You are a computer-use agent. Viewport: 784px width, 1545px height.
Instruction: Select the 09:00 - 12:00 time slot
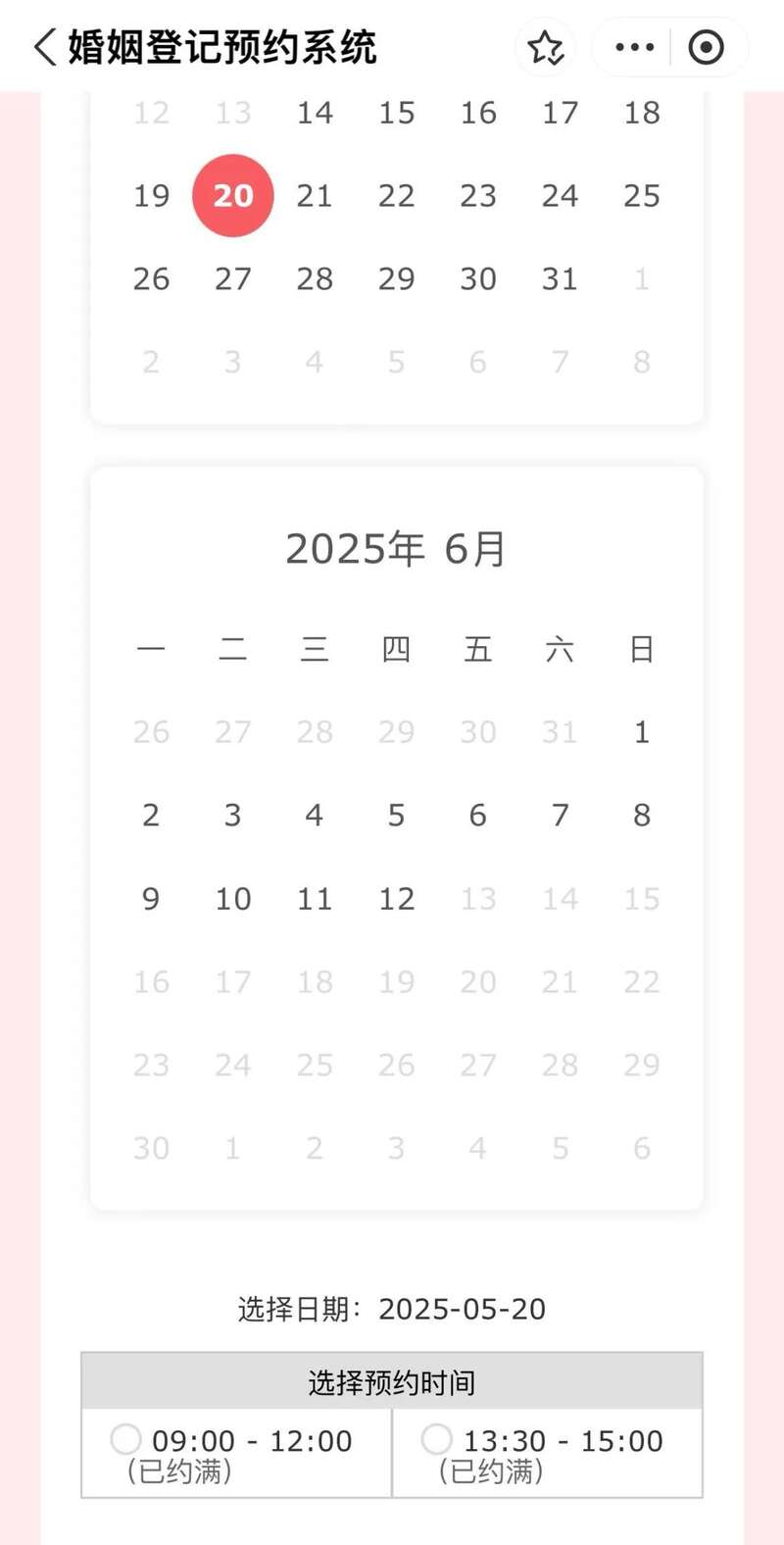tap(126, 1439)
